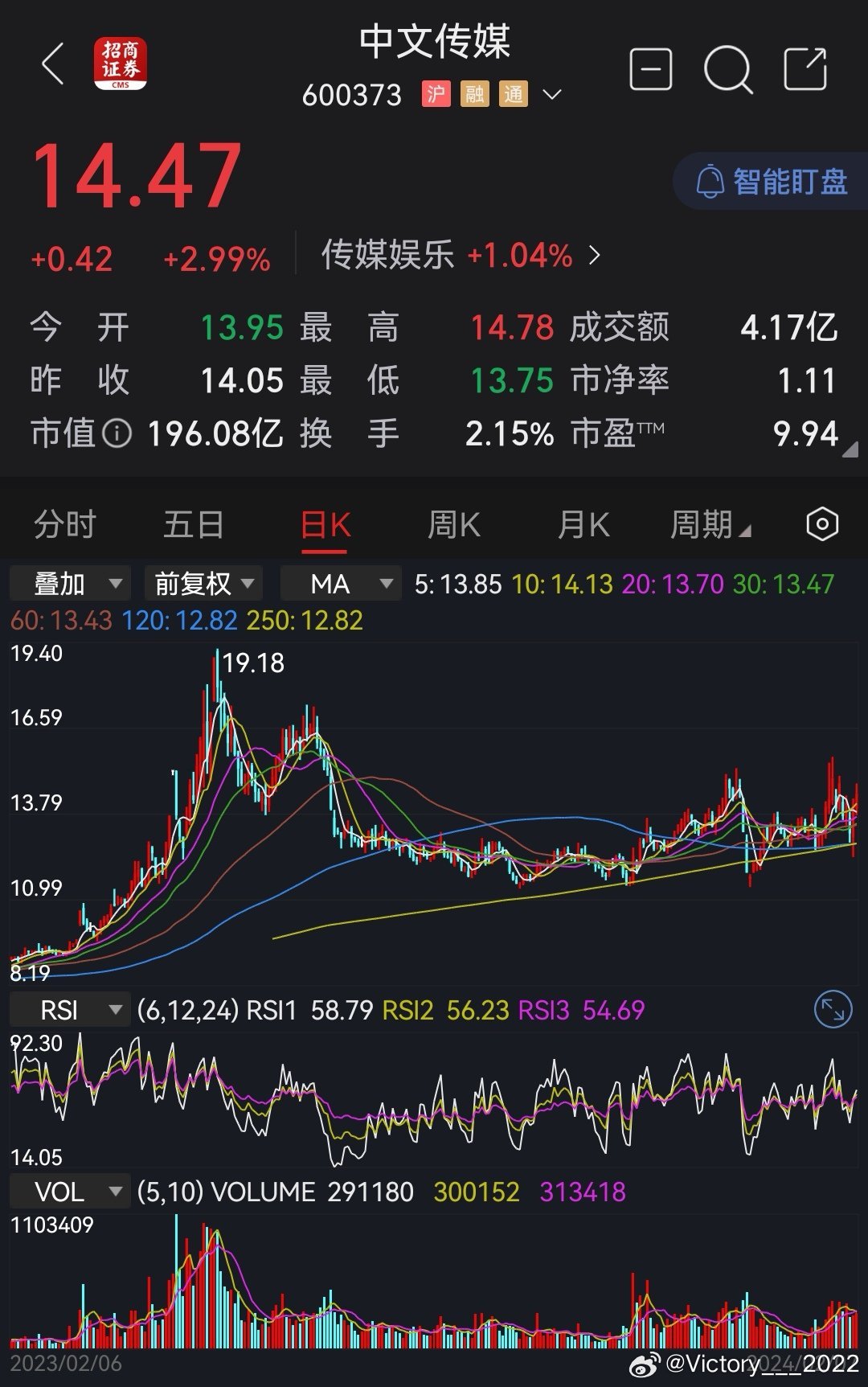This screenshot has height=1387, width=868.
Task: Change the VOL indicator dropdown
Action: [x=70, y=1191]
